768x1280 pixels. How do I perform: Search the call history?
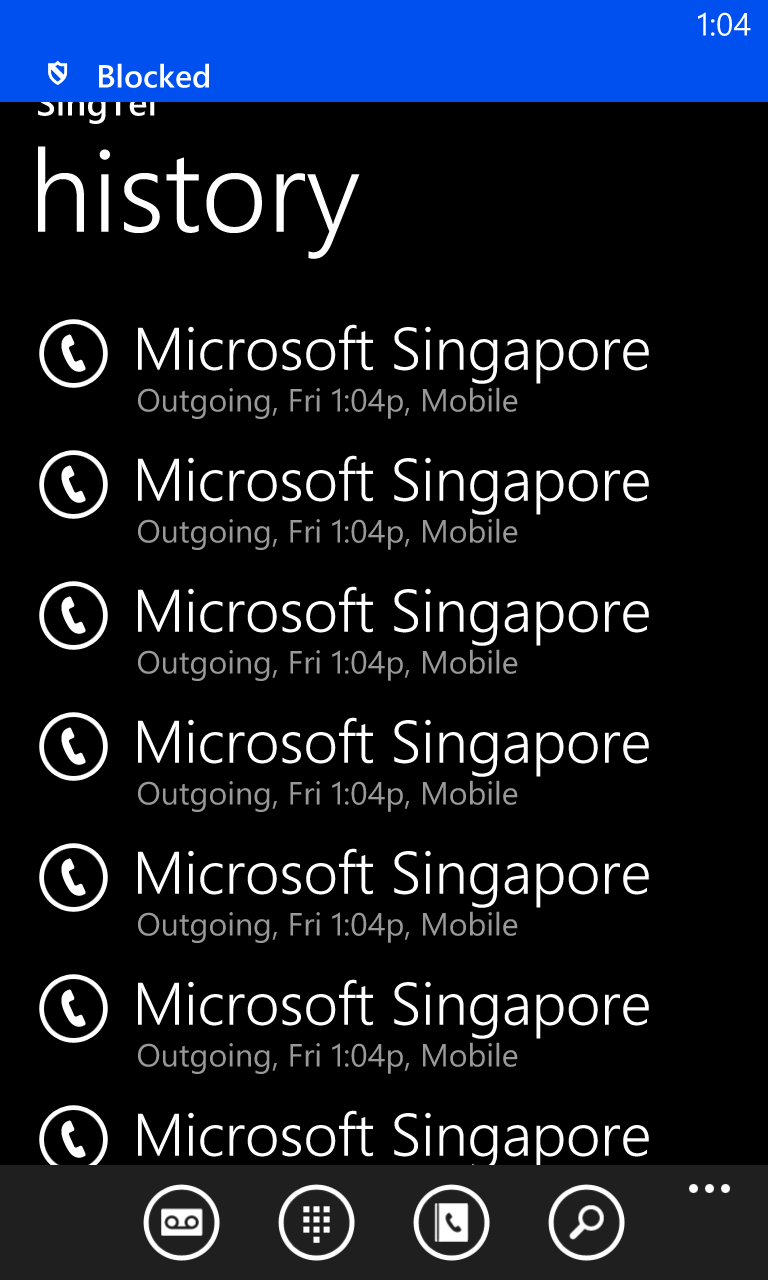(587, 1221)
